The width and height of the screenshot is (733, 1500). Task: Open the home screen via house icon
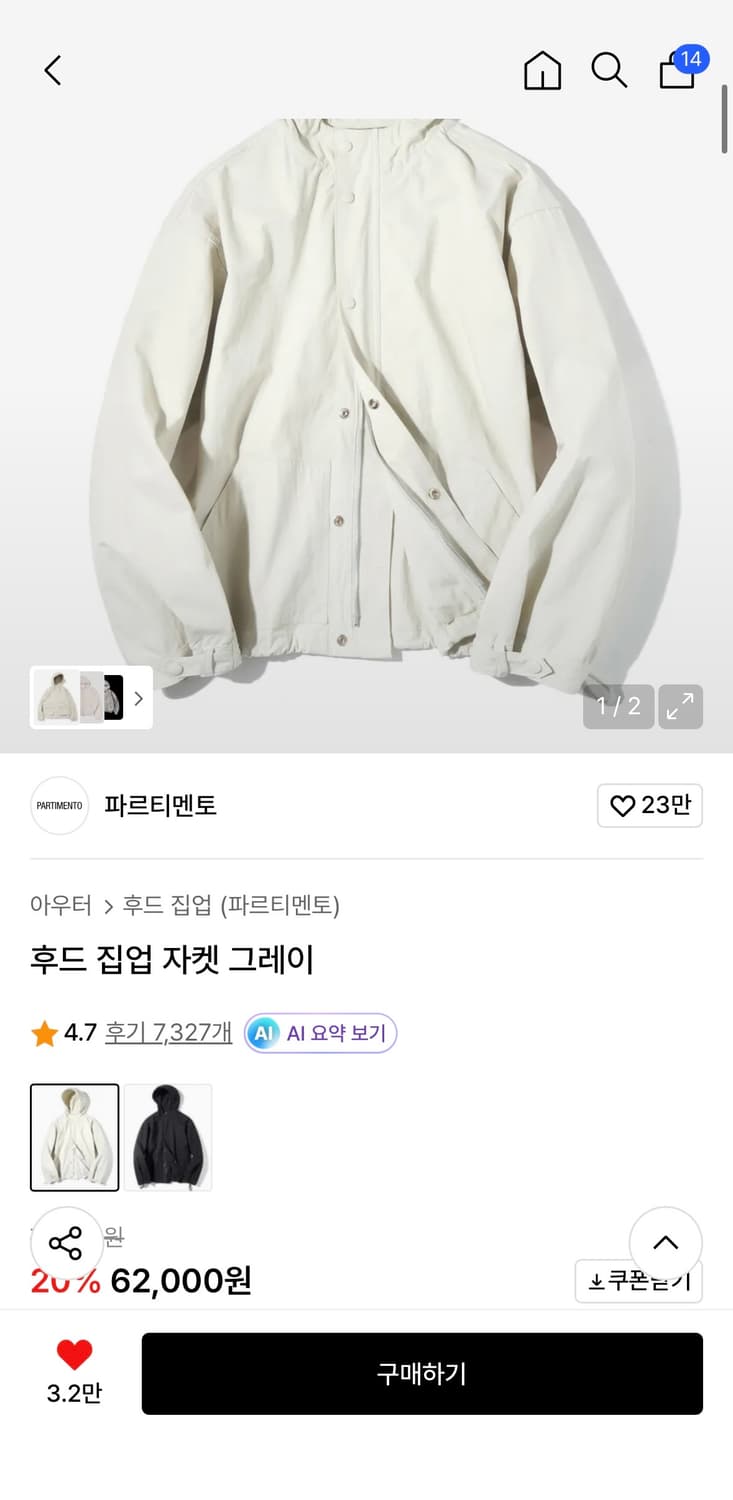pos(542,71)
